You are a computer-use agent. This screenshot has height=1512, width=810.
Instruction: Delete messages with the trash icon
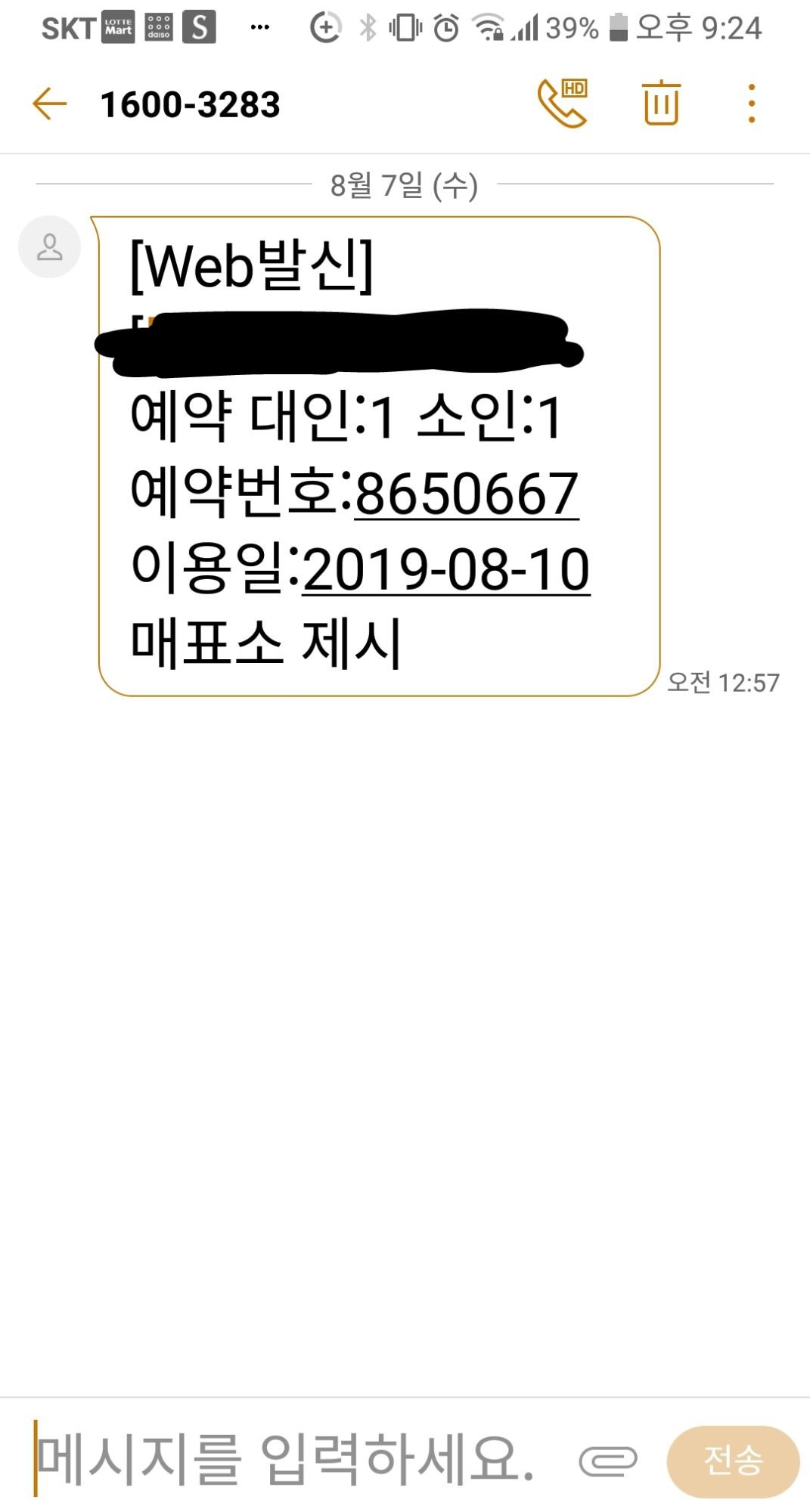[662, 102]
